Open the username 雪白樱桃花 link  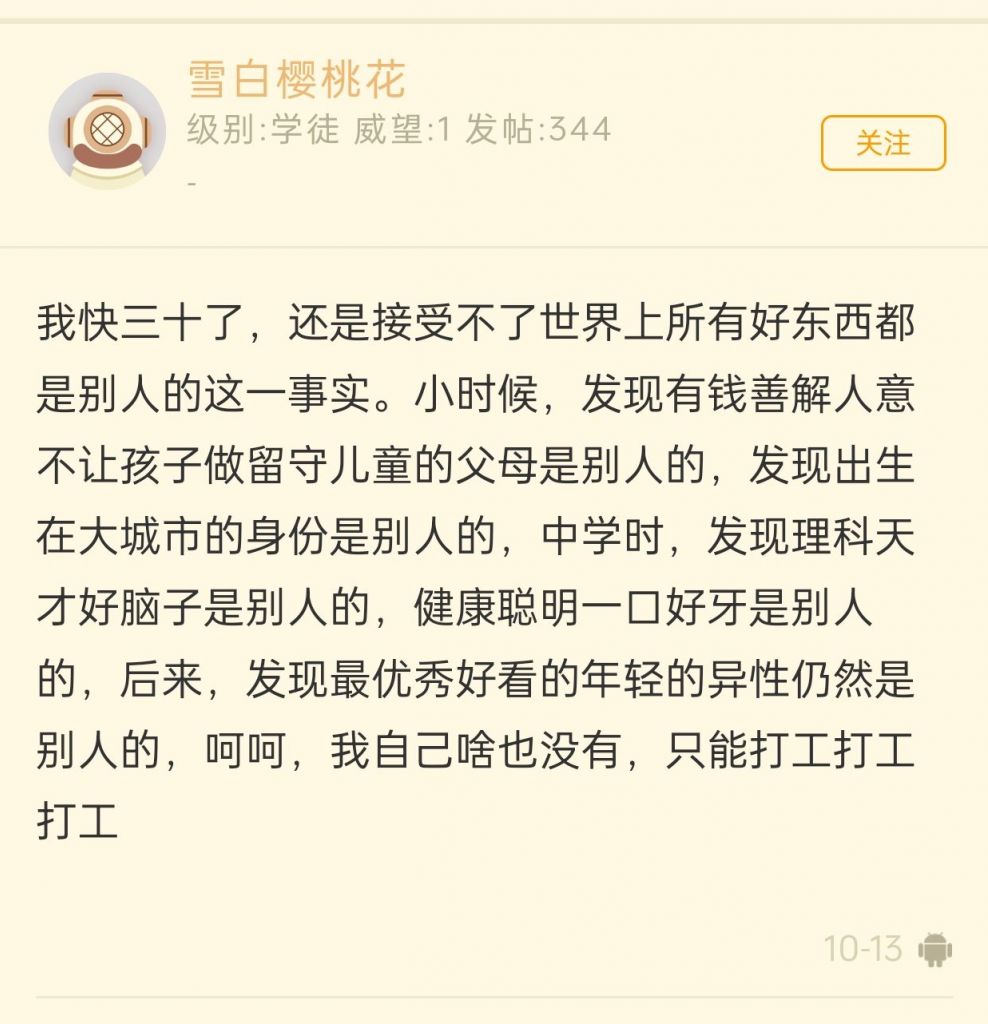[x=297, y=80]
